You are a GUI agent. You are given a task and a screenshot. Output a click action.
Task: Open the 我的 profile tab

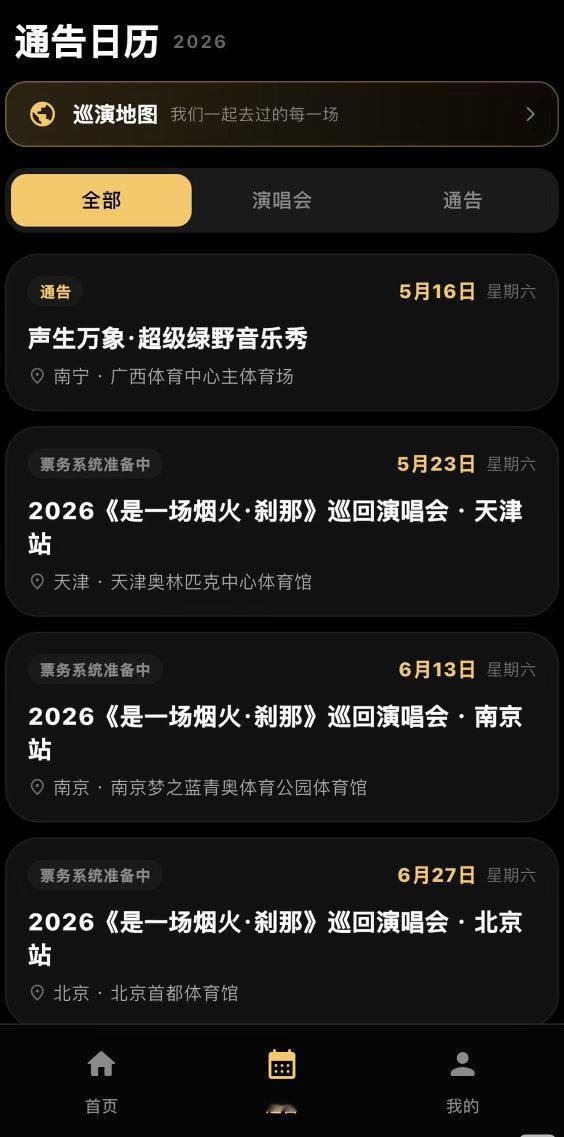point(463,1081)
